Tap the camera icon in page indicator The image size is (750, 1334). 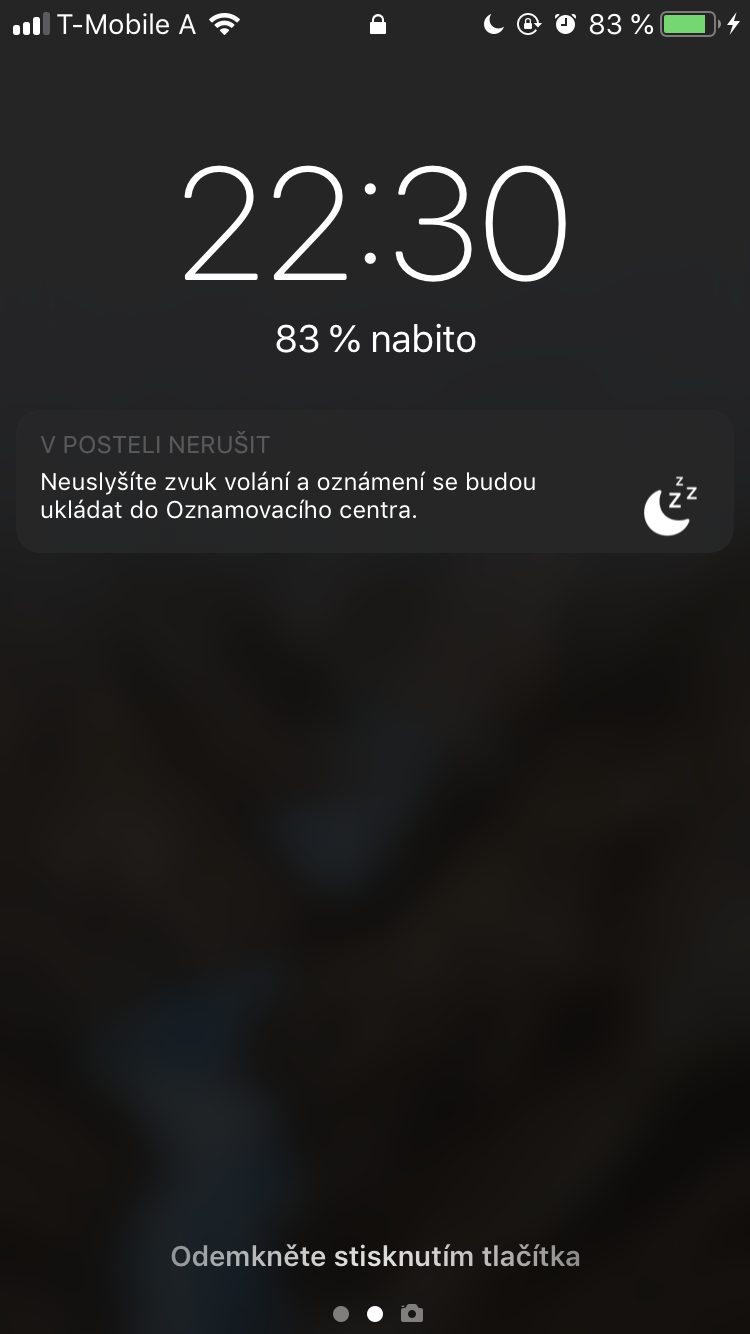(411, 1313)
